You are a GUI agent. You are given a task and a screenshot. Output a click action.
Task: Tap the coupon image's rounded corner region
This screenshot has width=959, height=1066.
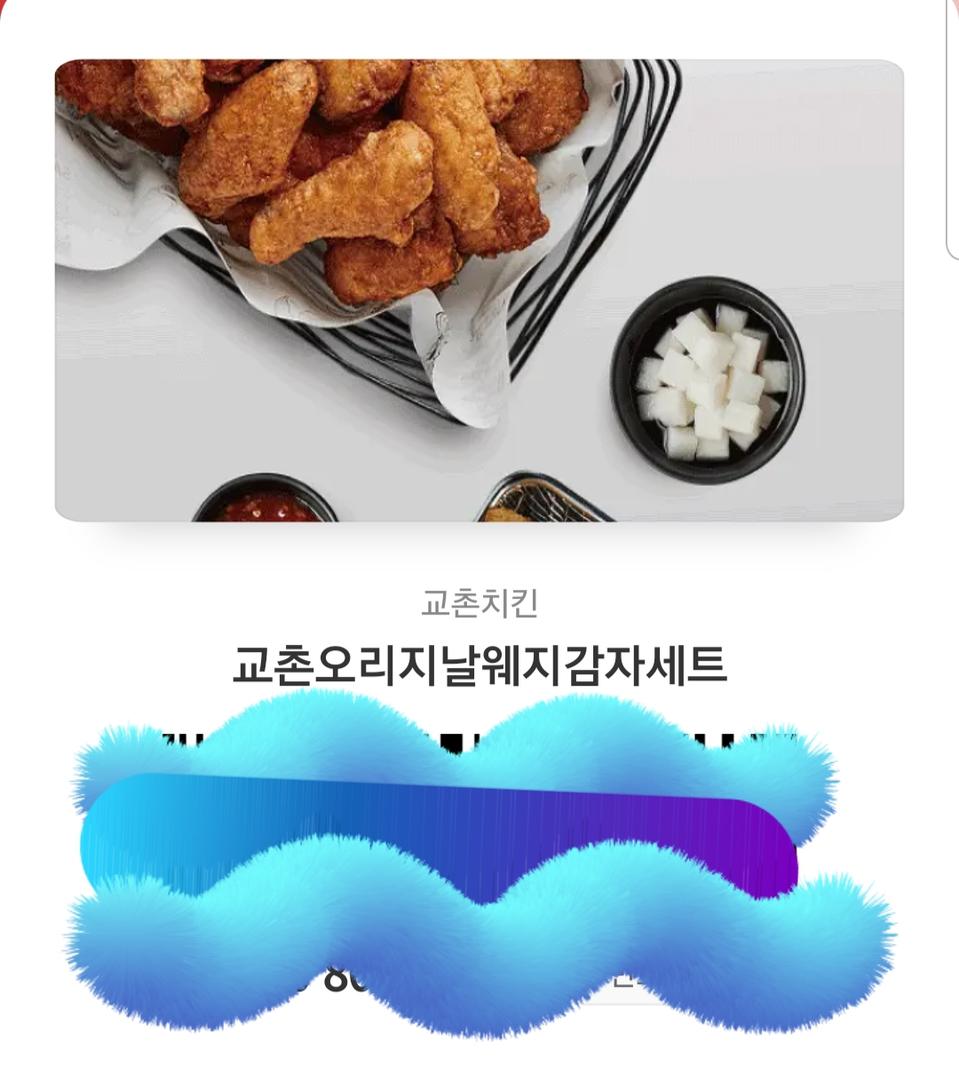pos(70,70)
